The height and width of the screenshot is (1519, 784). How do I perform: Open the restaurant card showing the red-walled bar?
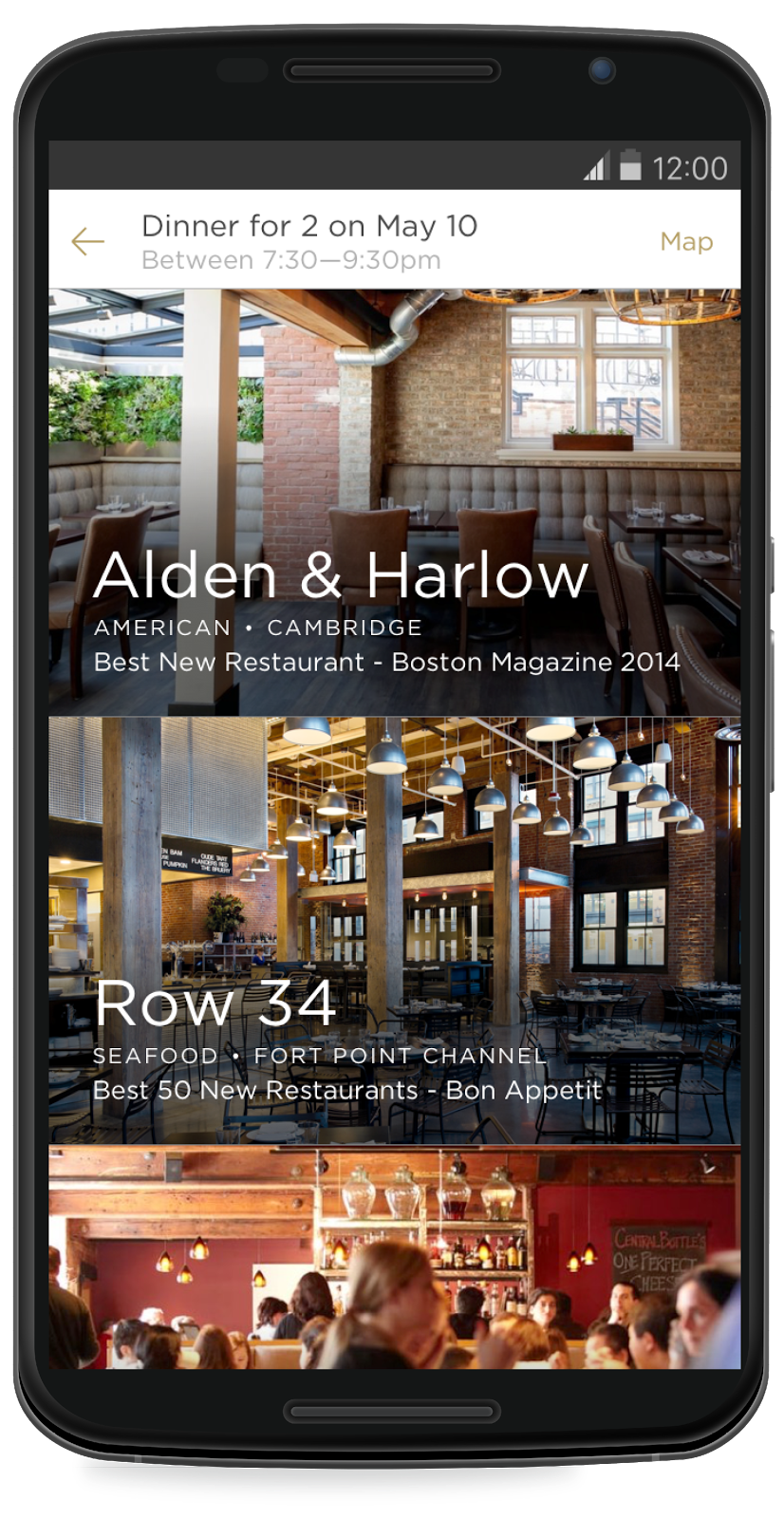coord(395,1257)
